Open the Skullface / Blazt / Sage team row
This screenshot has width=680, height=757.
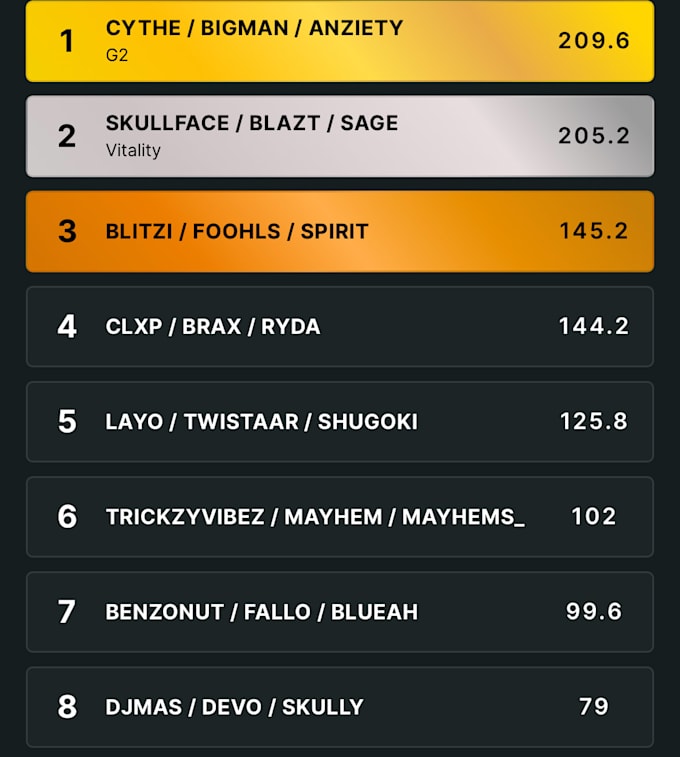click(x=340, y=136)
